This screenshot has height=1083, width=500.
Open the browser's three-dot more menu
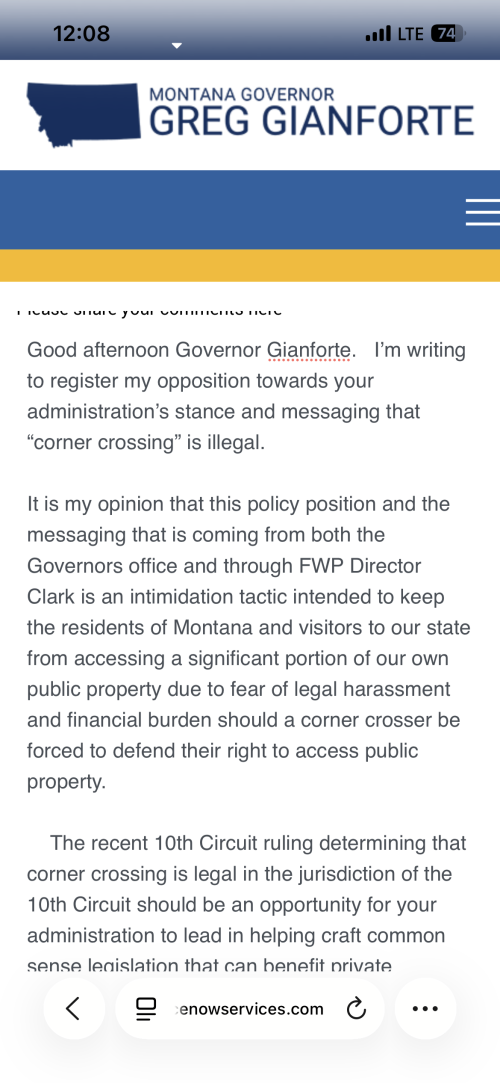425,1008
